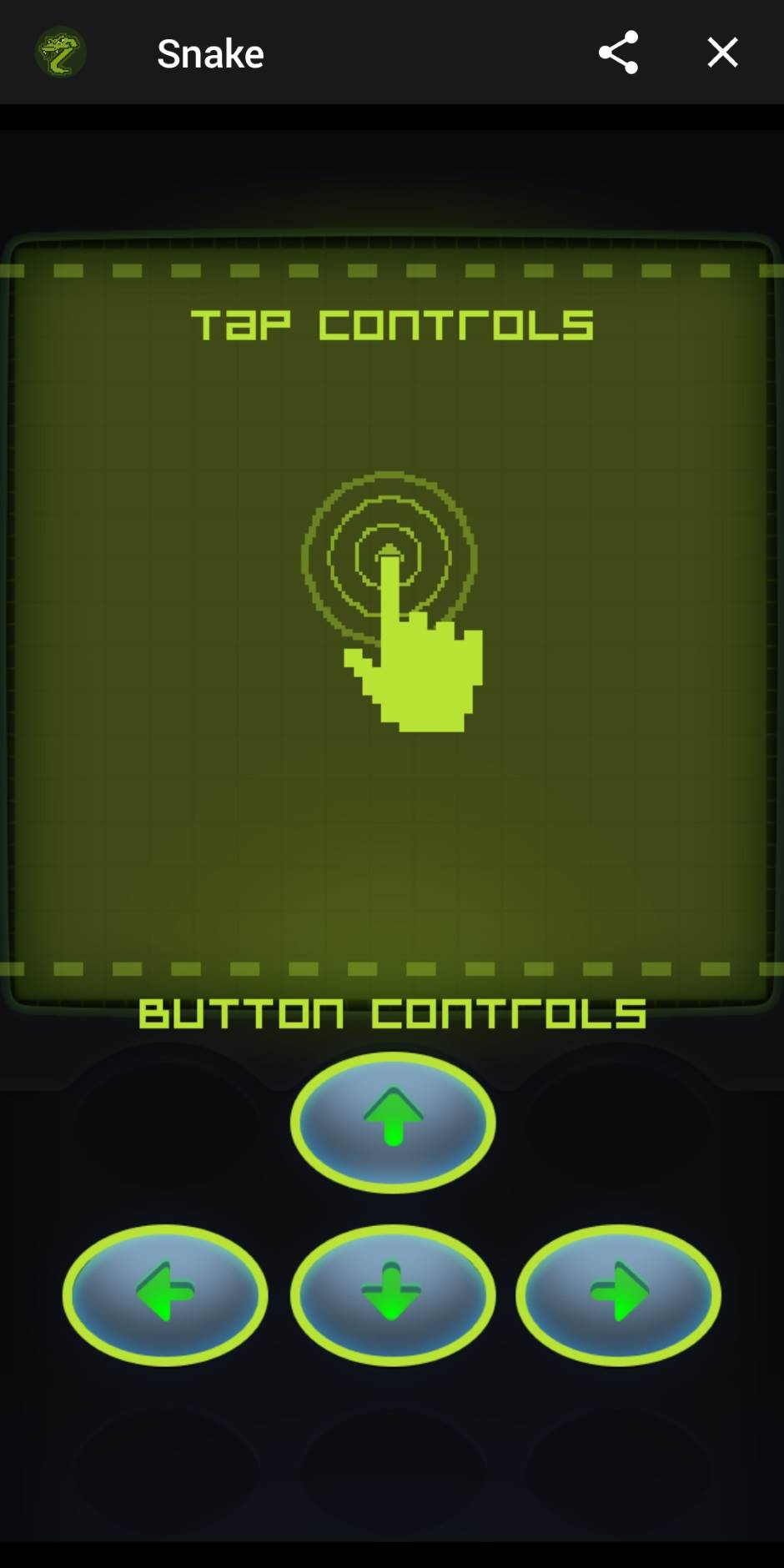Viewport: 784px width, 1568px height.
Task: Share the Snake game
Action: point(618,53)
